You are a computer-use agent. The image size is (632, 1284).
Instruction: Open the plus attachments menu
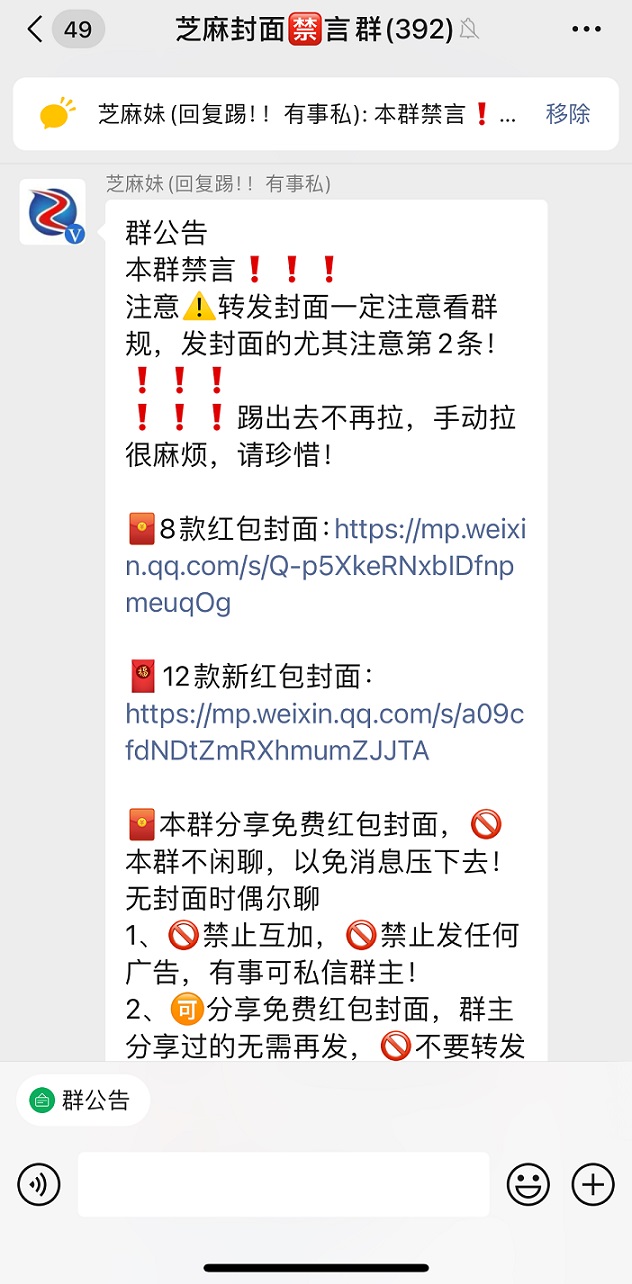(x=592, y=1185)
